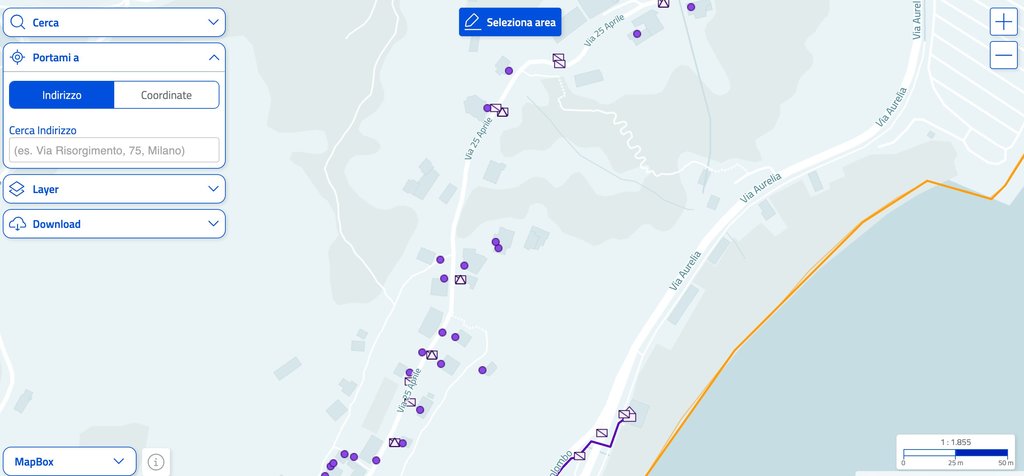This screenshot has height=476, width=1024.
Task: Select the Indirizzo tab
Action: tap(62, 95)
